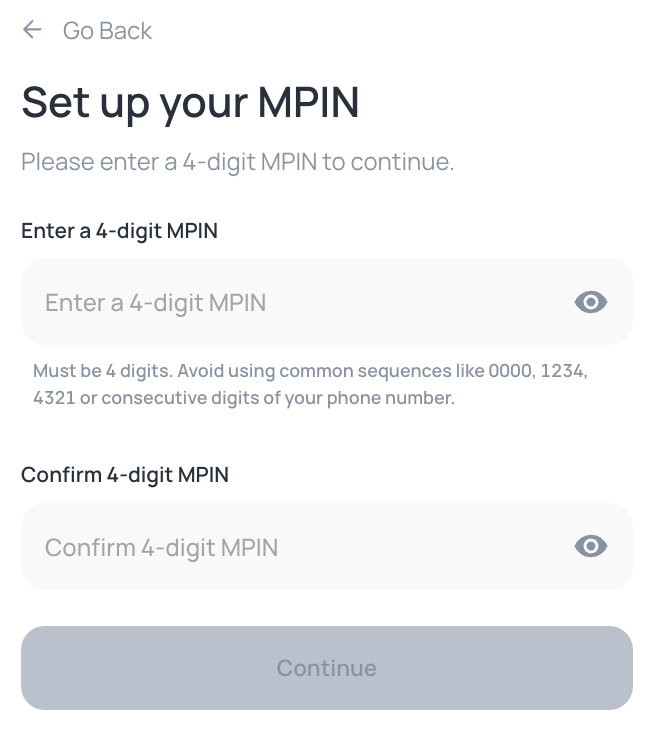654x736 pixels.
Task: Show the entered MPIN using eye icon
Action: (x=591, y=302)
